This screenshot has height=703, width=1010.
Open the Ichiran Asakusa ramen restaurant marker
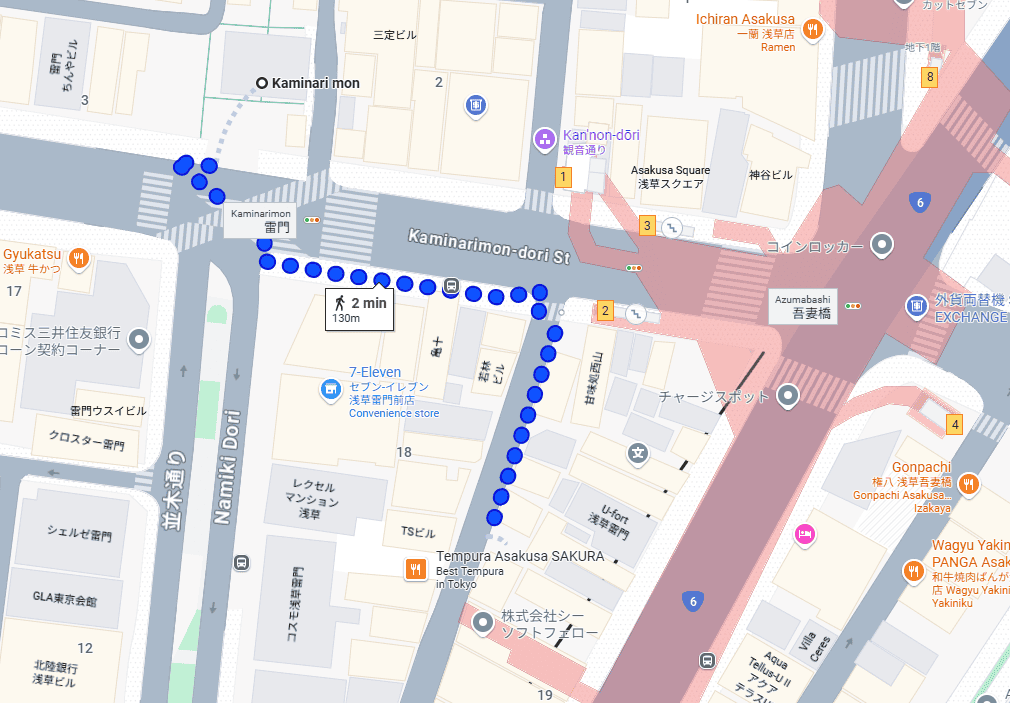point(814,29)
